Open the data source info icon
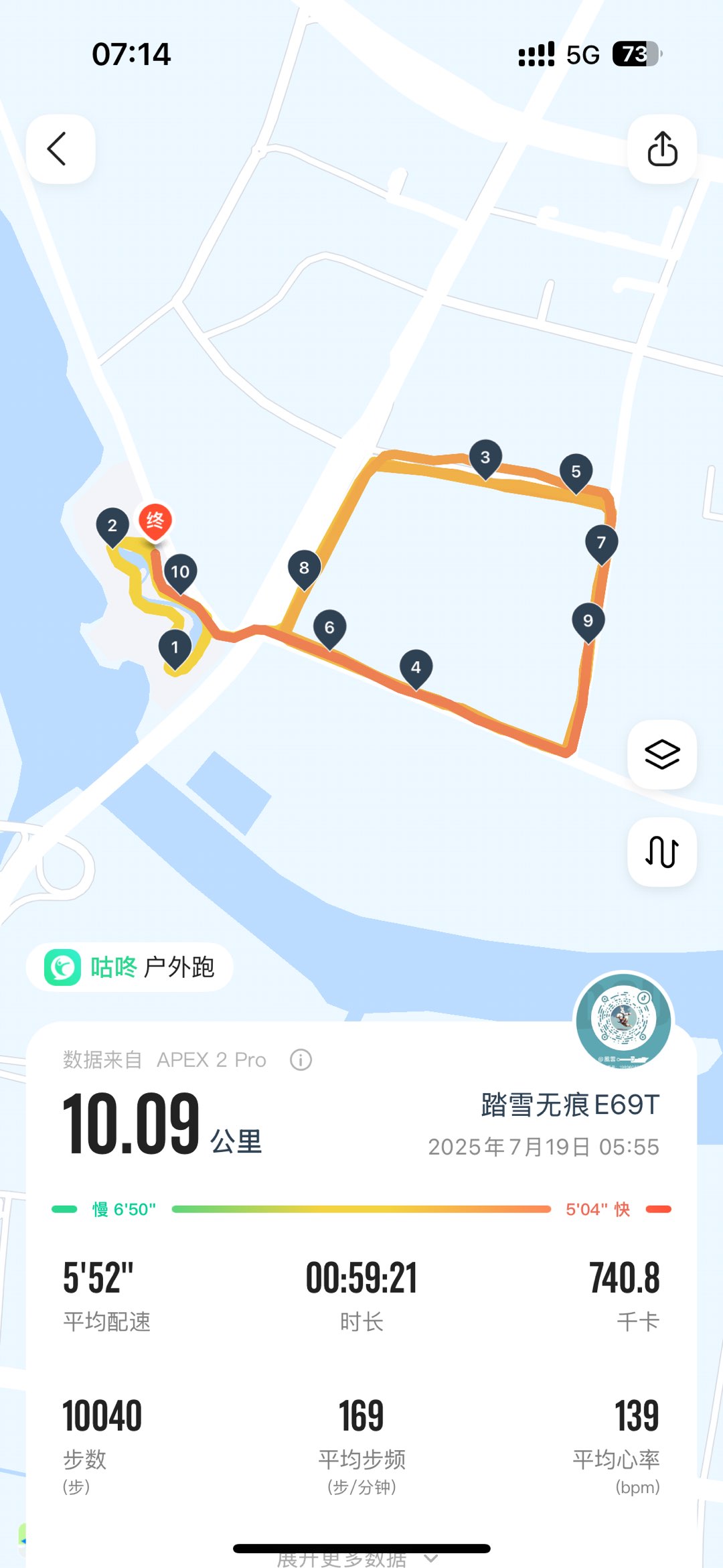The width and height of the screenshot is (723, 1568). click(x=301, y=1060)
